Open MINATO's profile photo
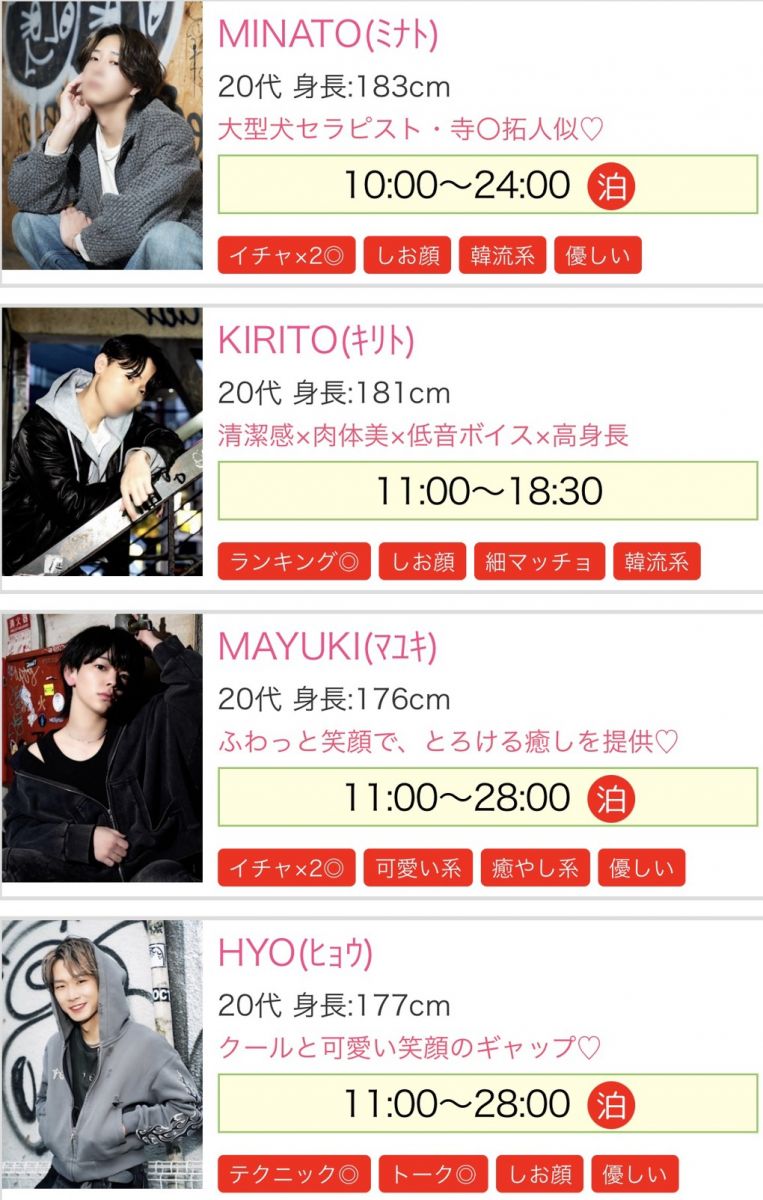The width and height of the screenshot is (763, 1200). tap(102, 136)
